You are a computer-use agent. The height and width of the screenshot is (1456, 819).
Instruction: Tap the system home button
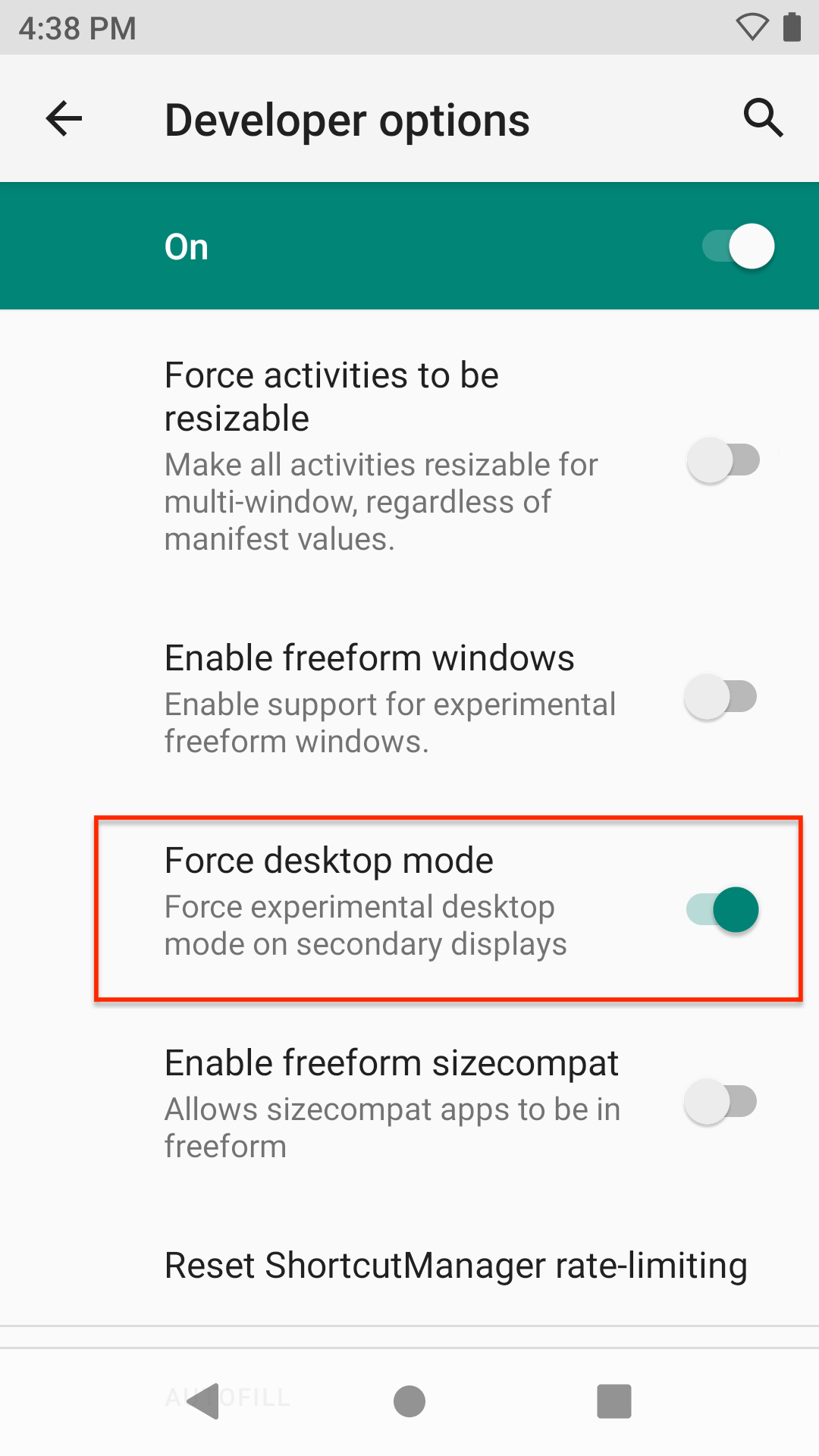point(409,1401)
